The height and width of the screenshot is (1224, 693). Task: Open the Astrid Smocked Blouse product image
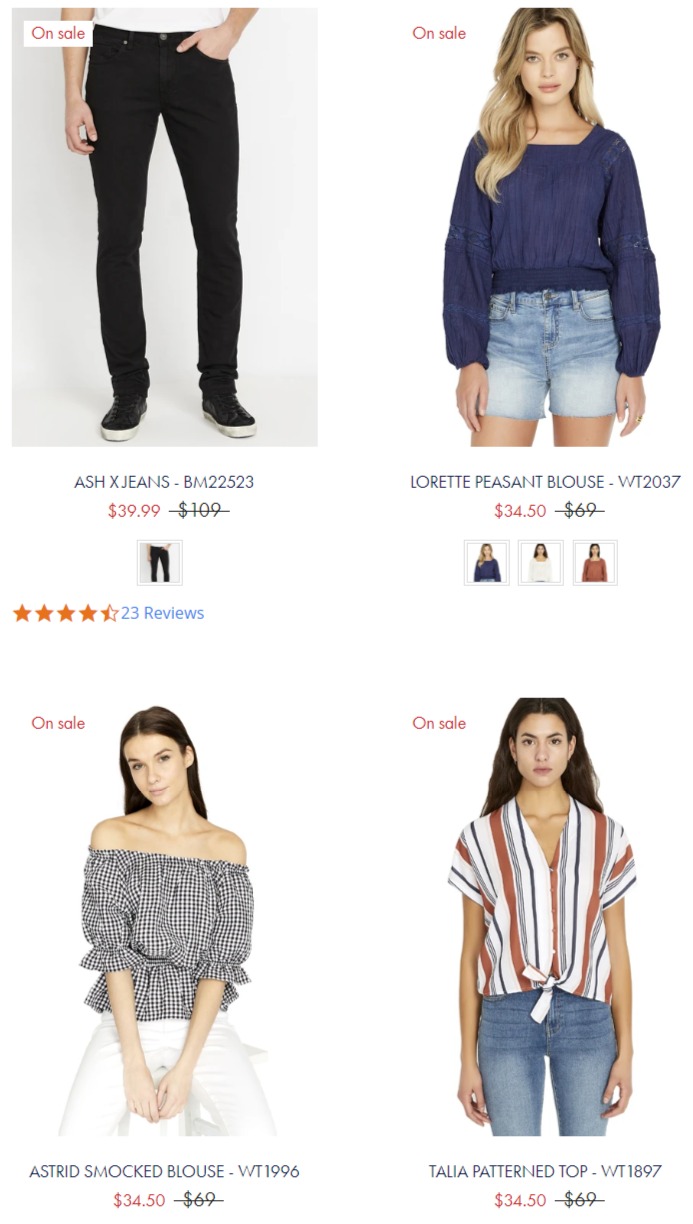point(164,917)
